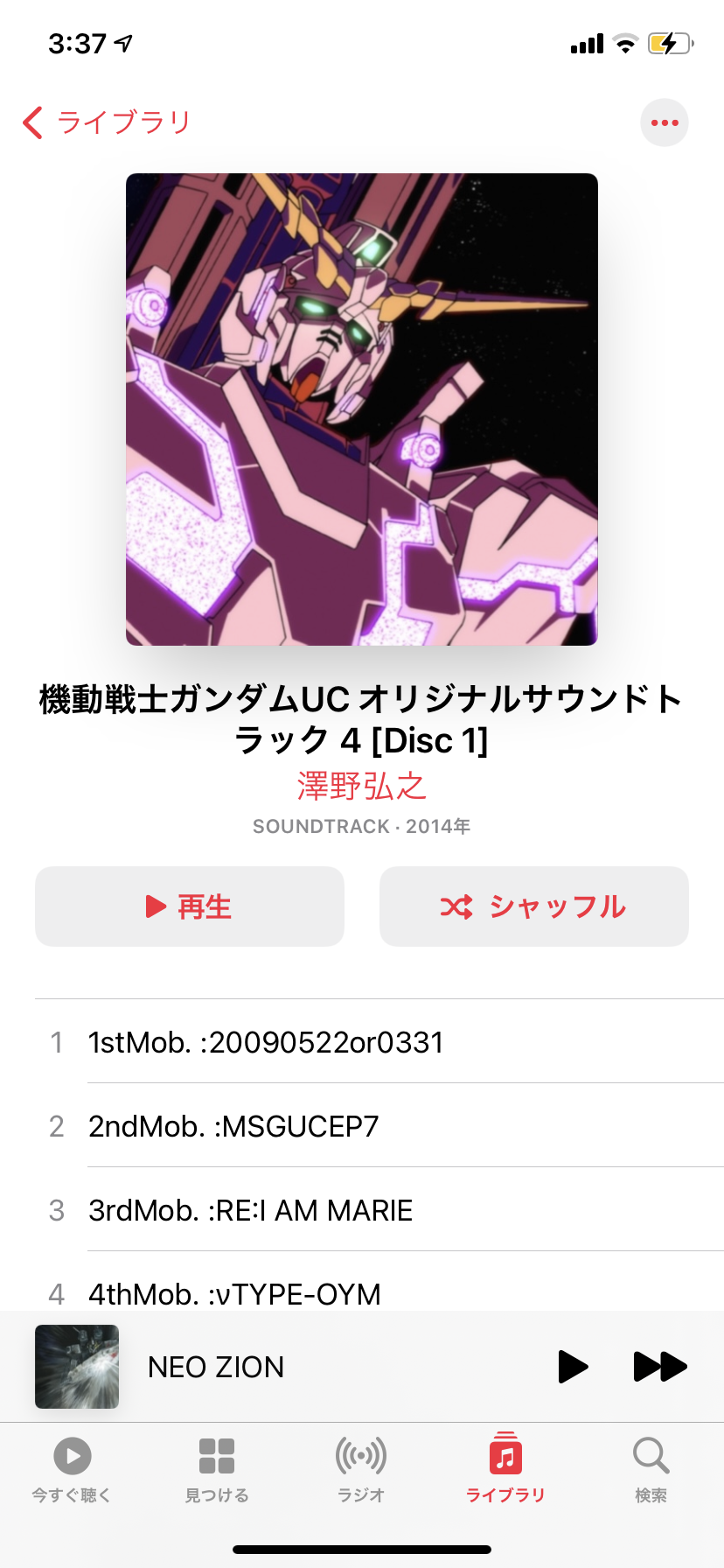Image resolution: width=724 pixels, height=1568 pixels.
Task: Shuffle the album with シャッフル
Action: click(x=534, y=906)
